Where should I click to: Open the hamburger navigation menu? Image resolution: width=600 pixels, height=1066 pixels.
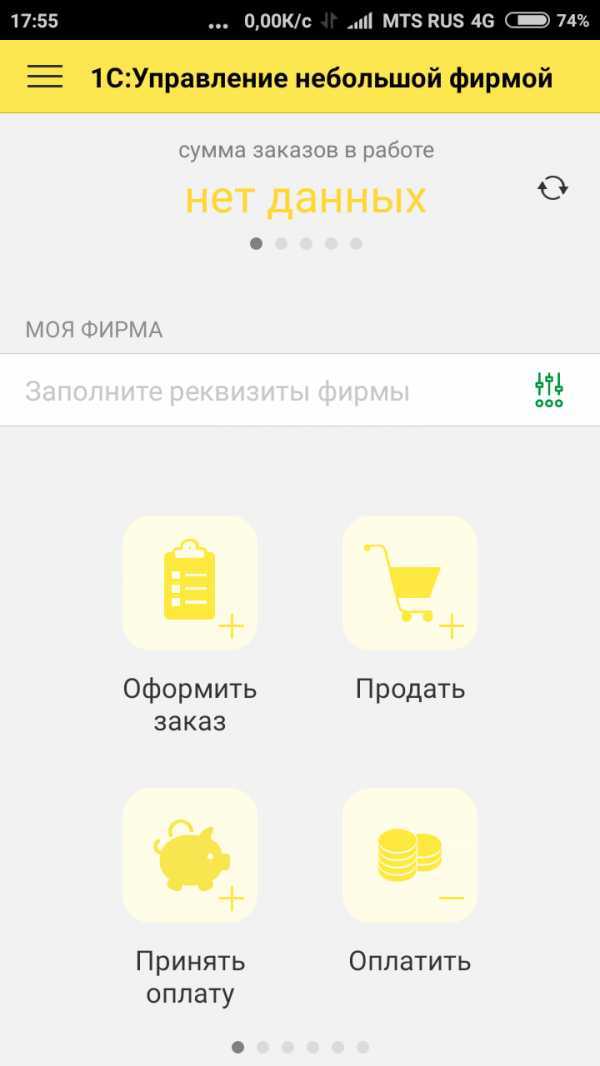click(45, 76)
